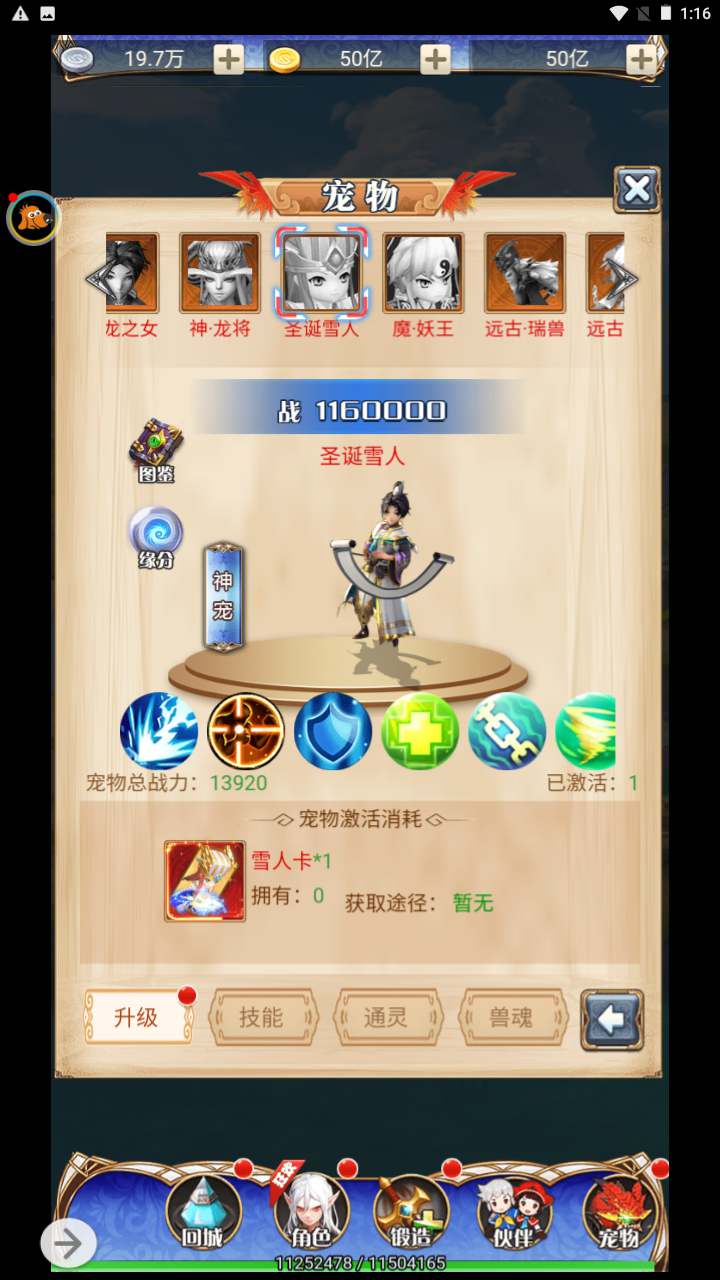The height and width of the screenshot is (1280, 720).
Task: Return to town via 回城
Action: tap(203, 1212)
